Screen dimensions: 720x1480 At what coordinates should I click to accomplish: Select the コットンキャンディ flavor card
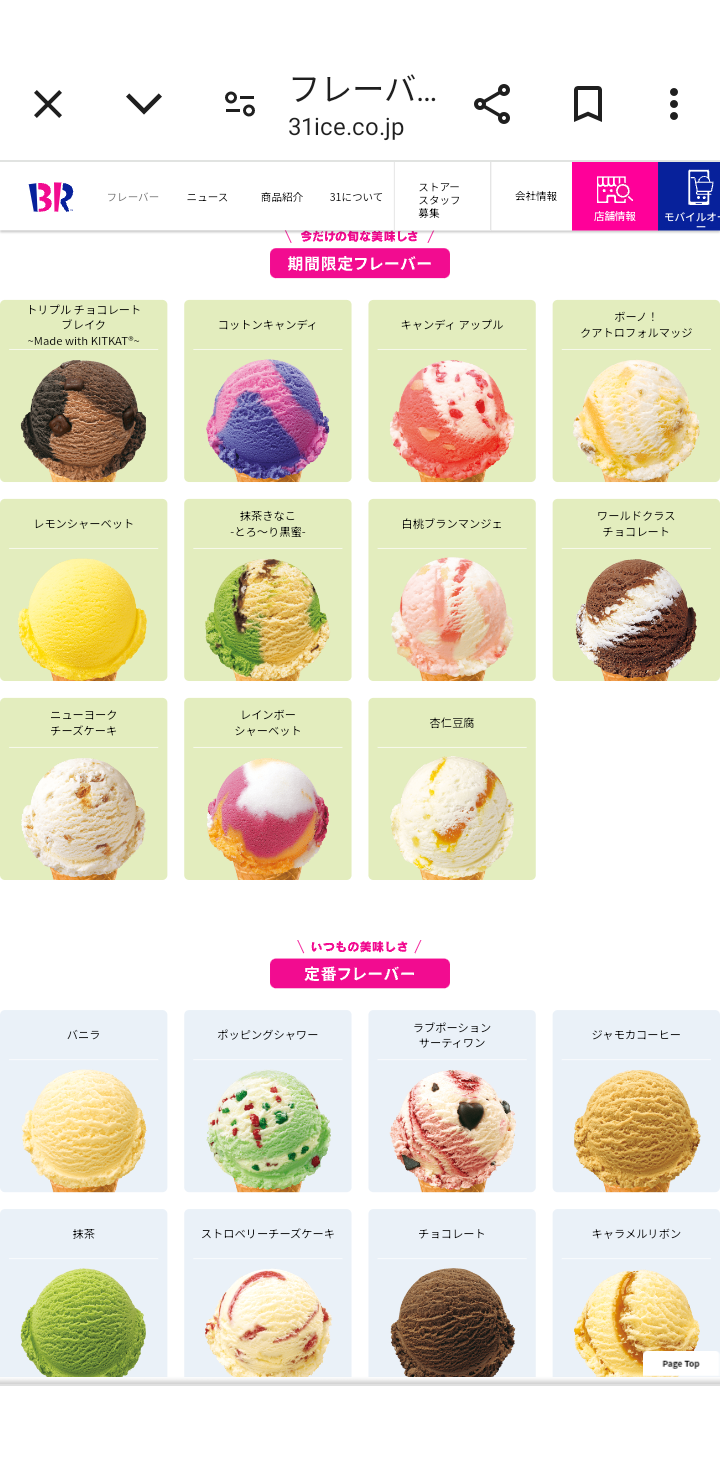268,391
